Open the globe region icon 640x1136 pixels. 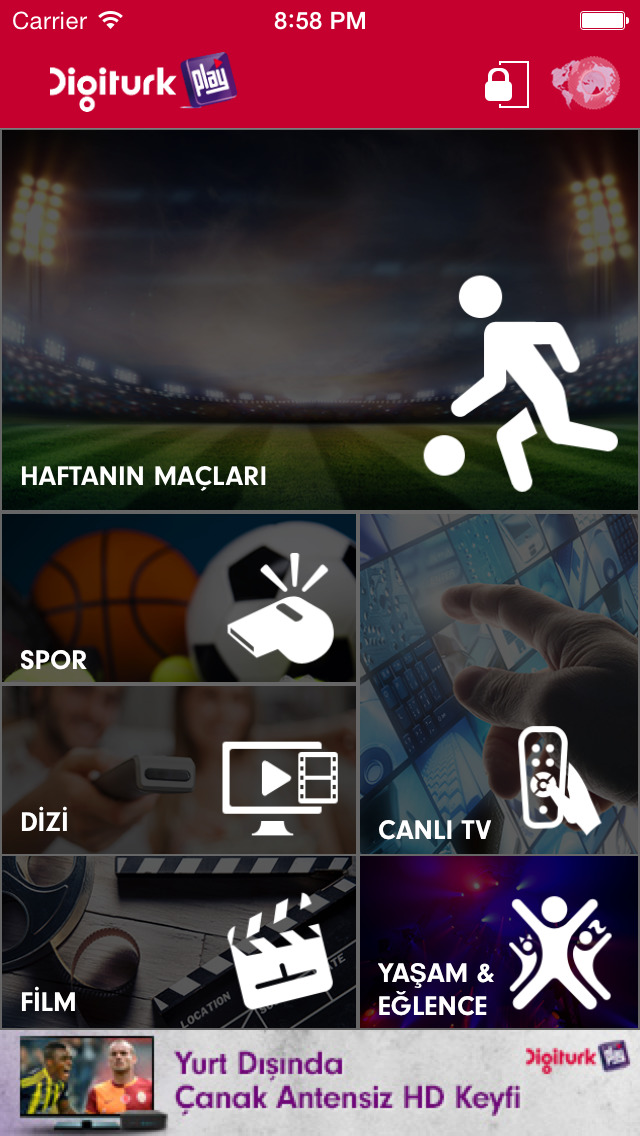tap(586, 84)
